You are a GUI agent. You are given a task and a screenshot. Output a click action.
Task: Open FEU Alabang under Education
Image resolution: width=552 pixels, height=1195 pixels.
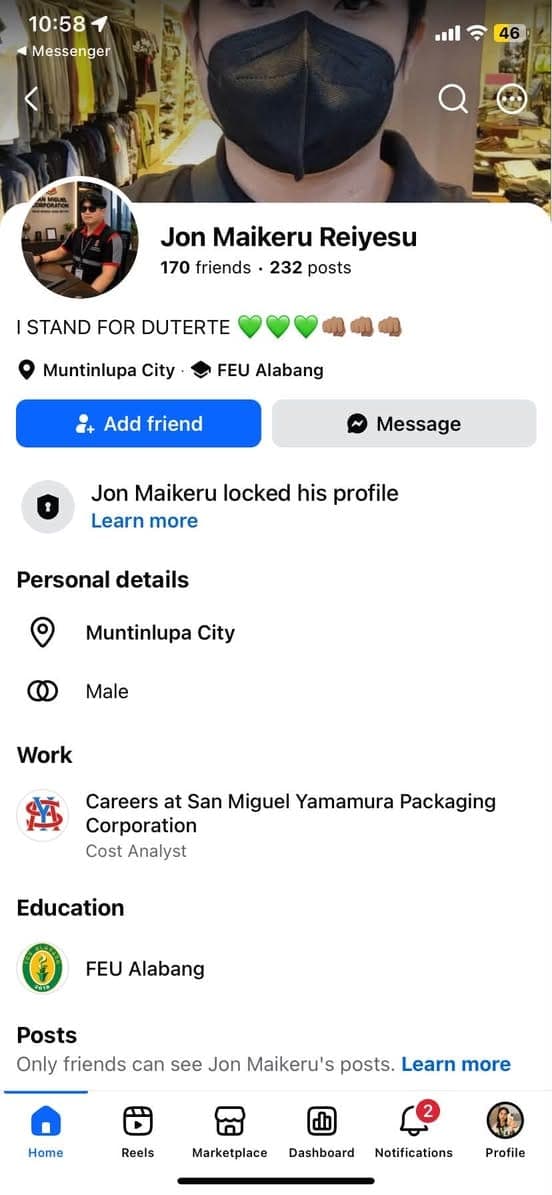coord(145,969)
